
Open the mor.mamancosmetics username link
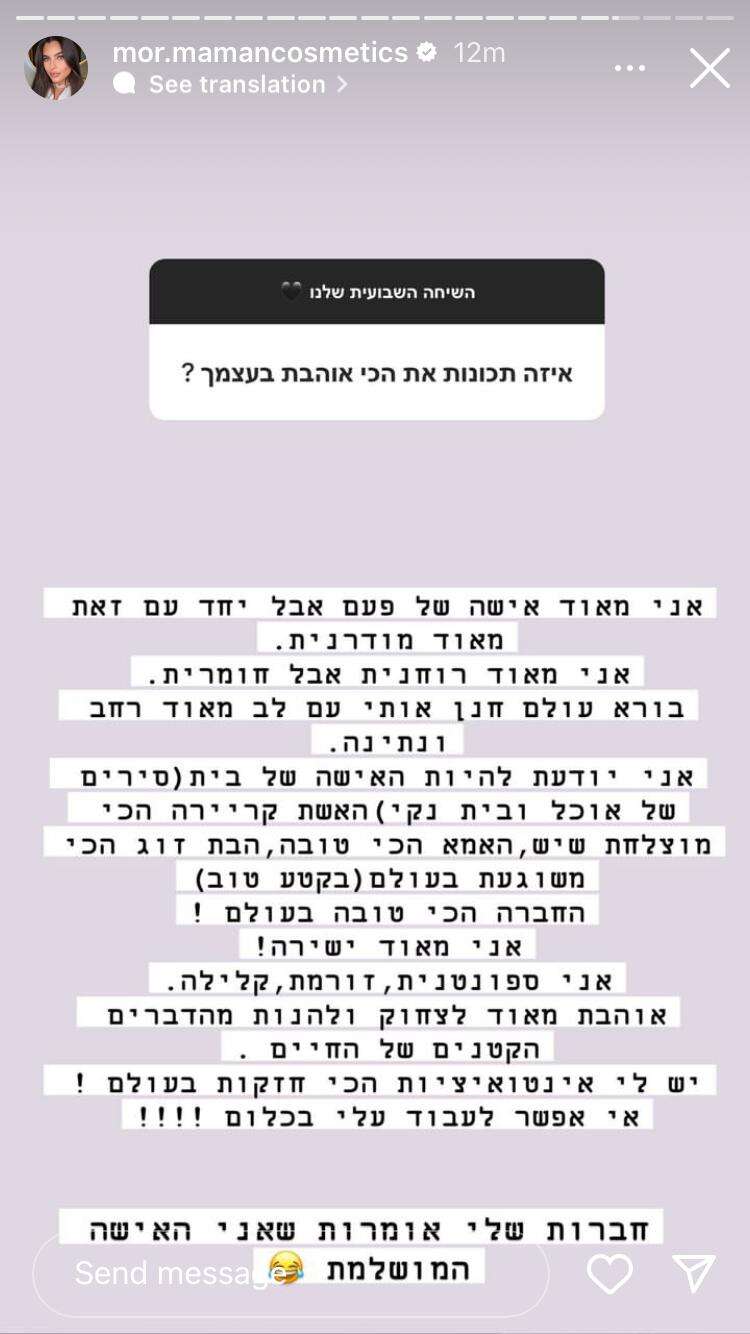point(260,52)
